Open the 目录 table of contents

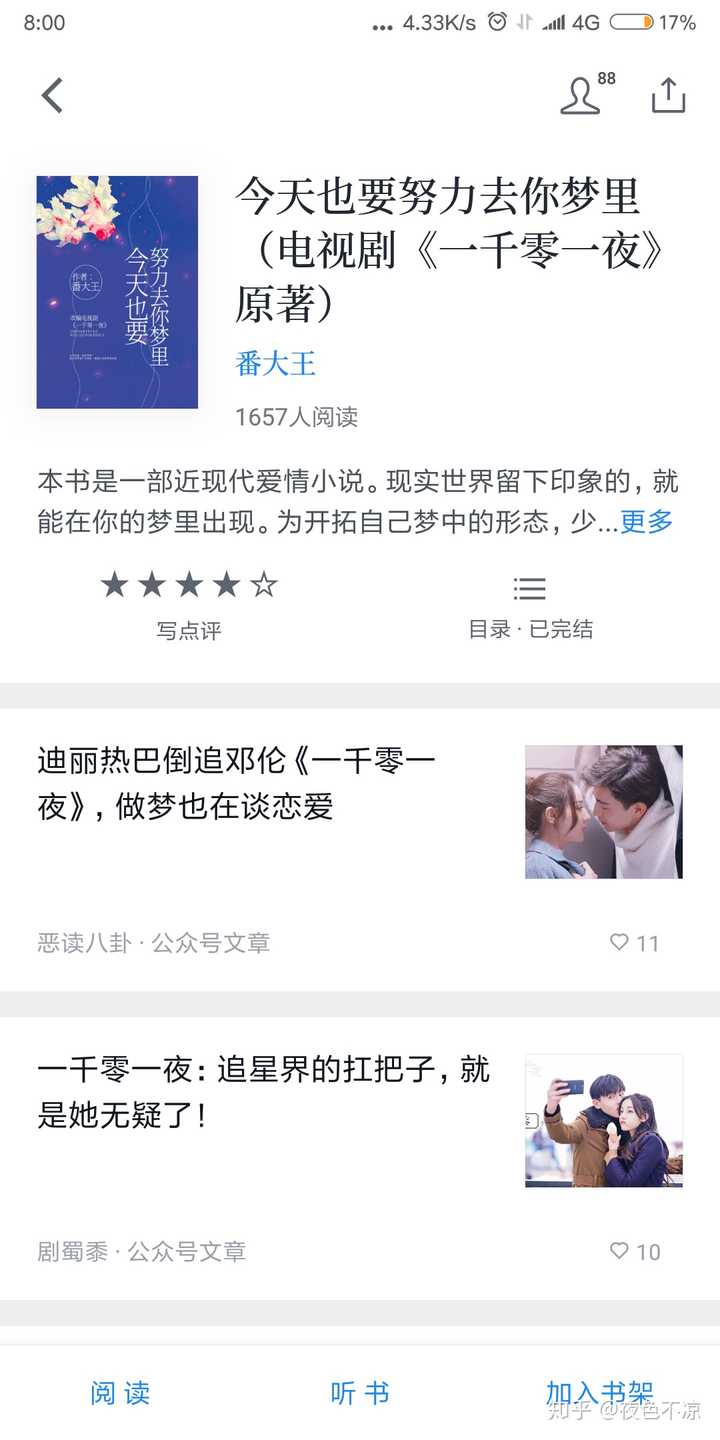click(530, 606)
